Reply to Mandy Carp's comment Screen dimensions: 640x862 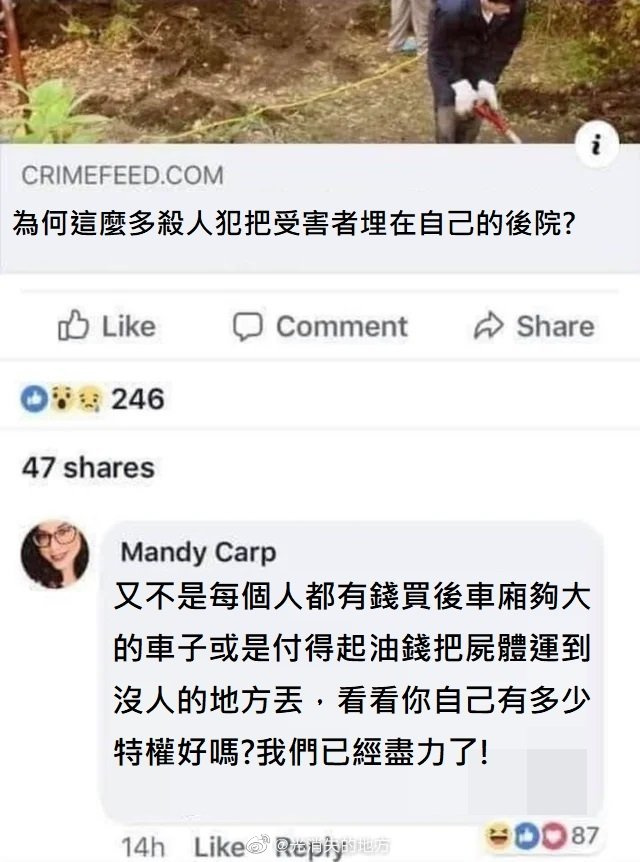[x=309, y=848]
